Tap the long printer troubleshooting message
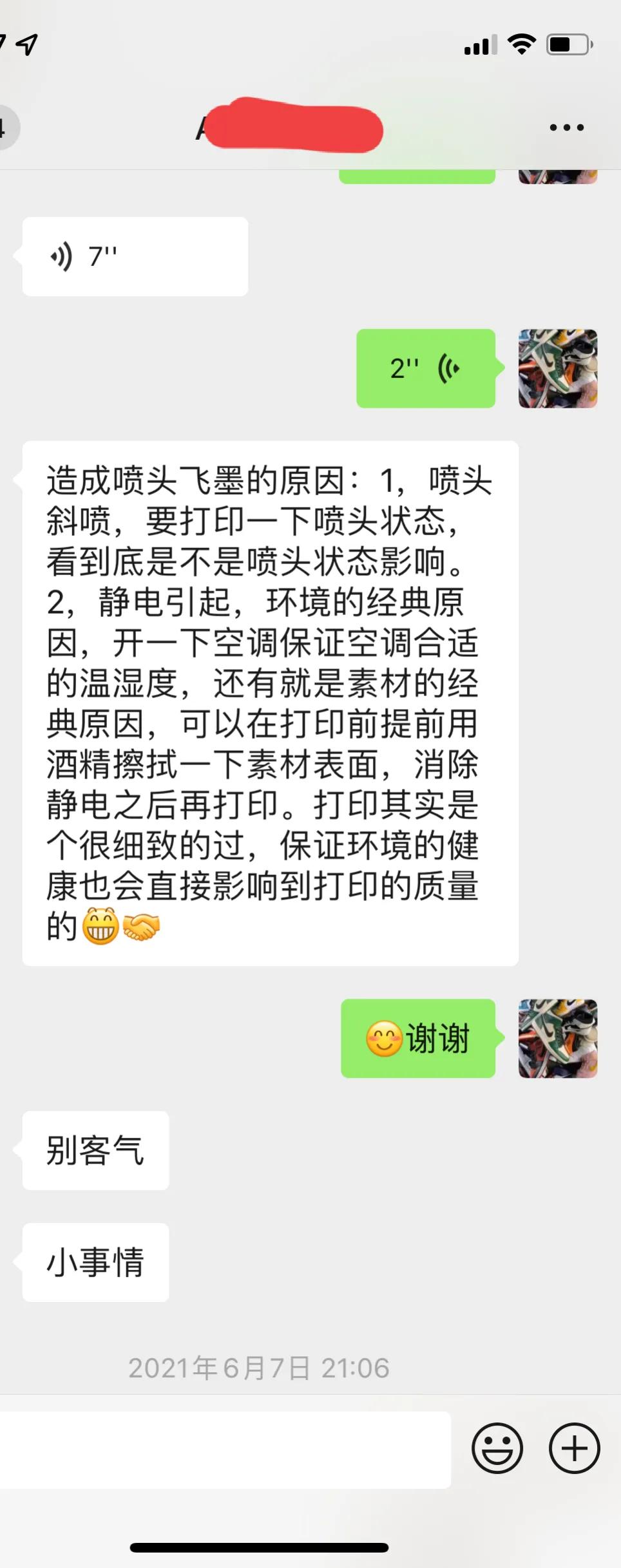 (x=271, y=702)
